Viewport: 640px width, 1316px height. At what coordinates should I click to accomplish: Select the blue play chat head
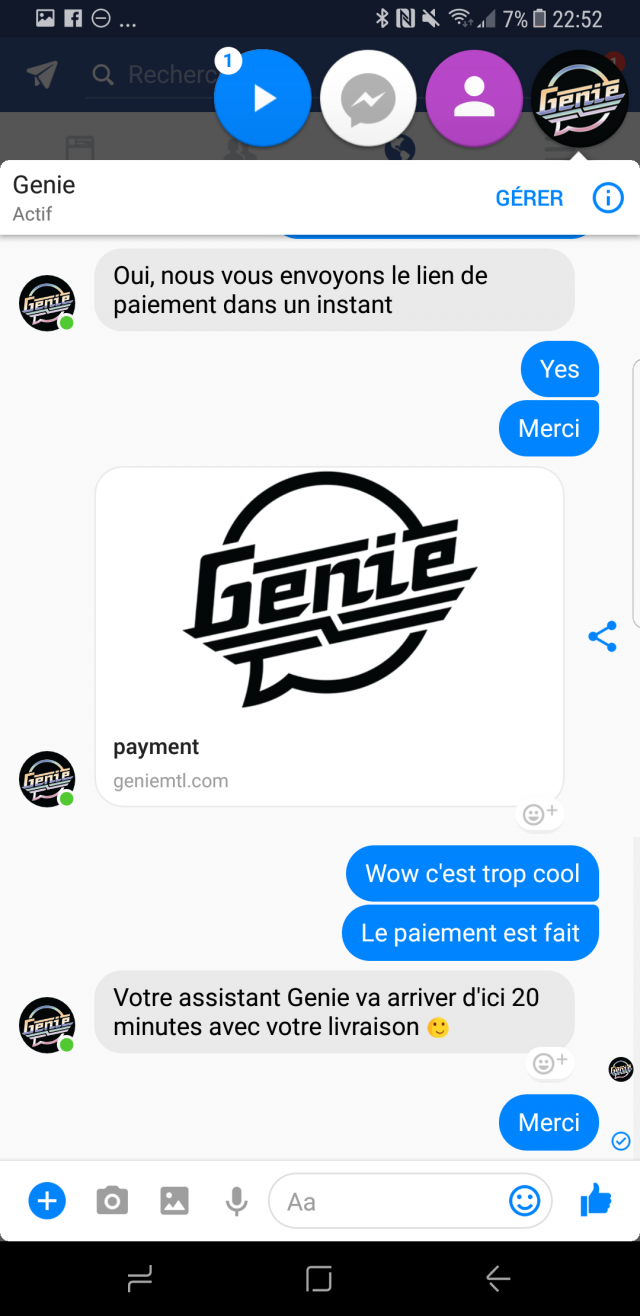pyautogui.click(x=263, y=98)
